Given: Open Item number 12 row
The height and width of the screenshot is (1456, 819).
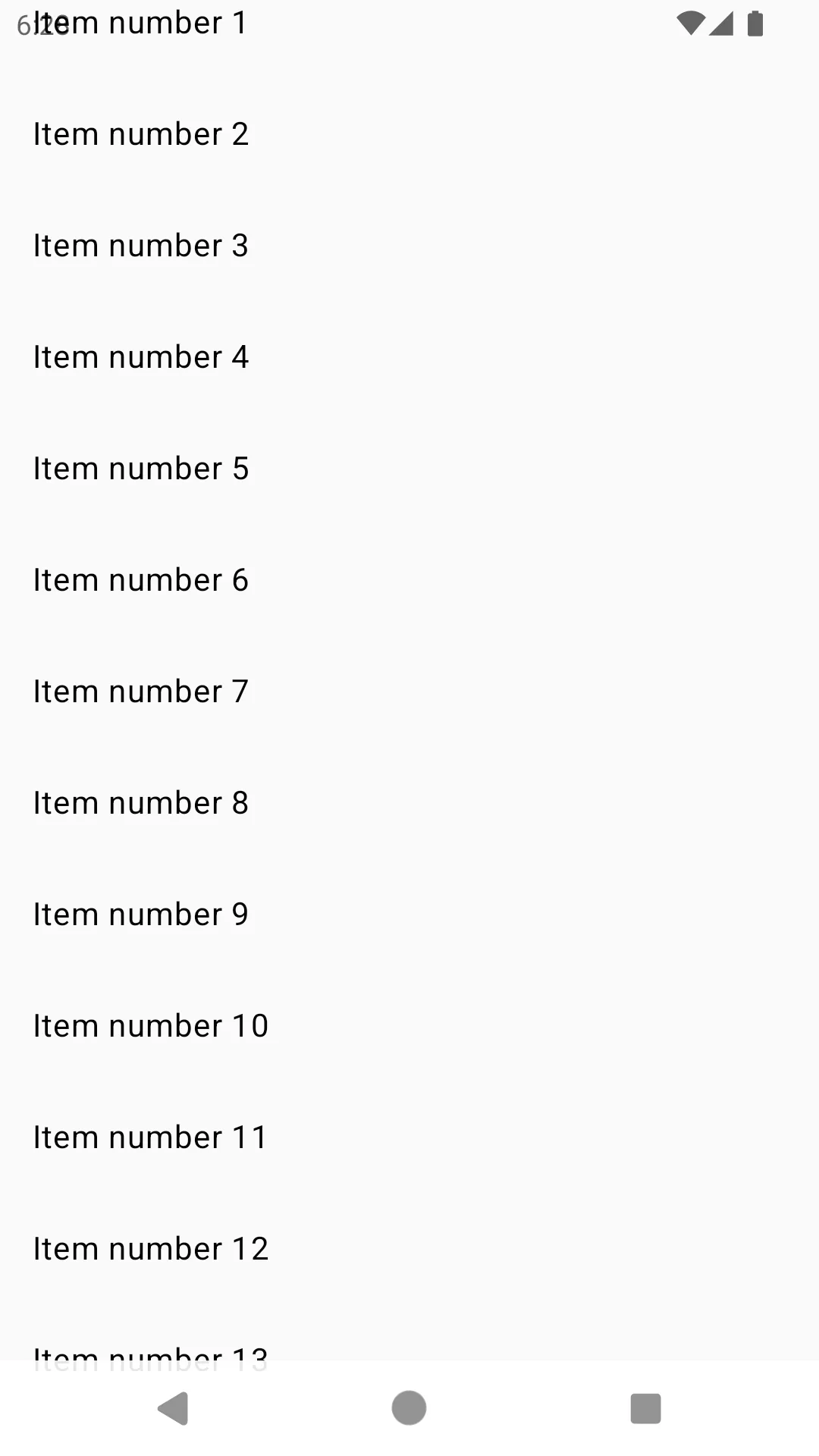Looking at the screenshot, I should pos(150,1249).
